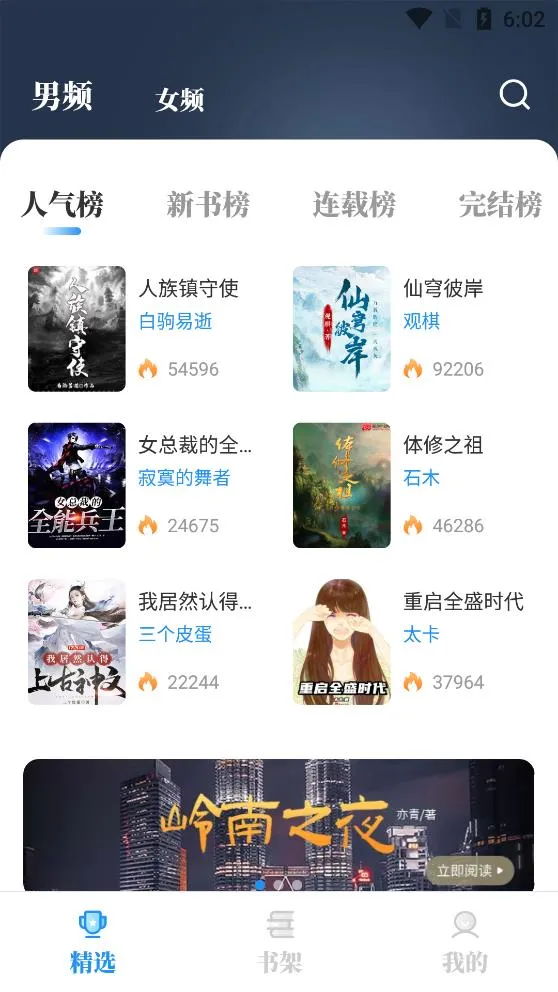Go to the 书架 bookshelf tab
This screenshot has height=992, width=558.
pos(279,943)
